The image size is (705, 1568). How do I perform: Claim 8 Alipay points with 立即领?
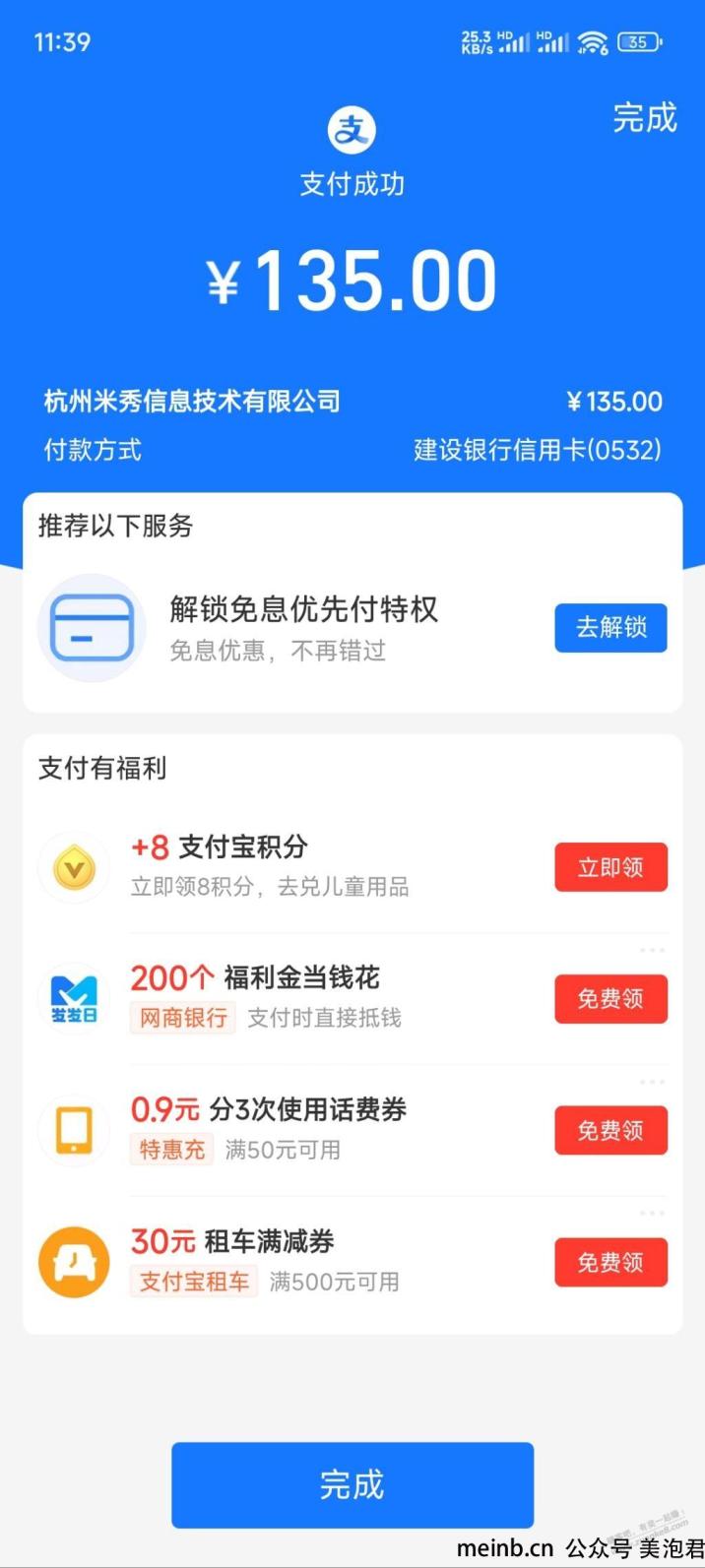(610, 867)
